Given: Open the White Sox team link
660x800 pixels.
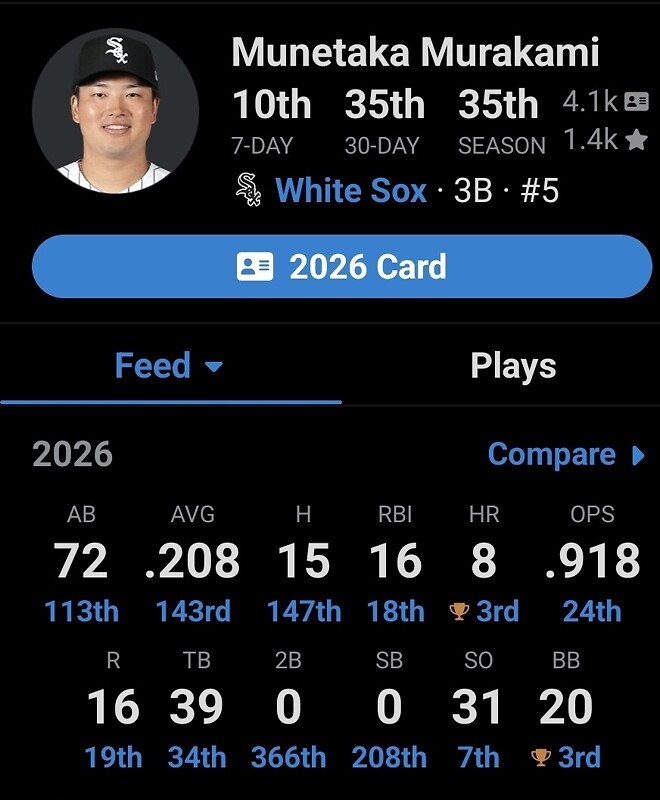Looking at the screenshot, I should click(x=350, y=190).
